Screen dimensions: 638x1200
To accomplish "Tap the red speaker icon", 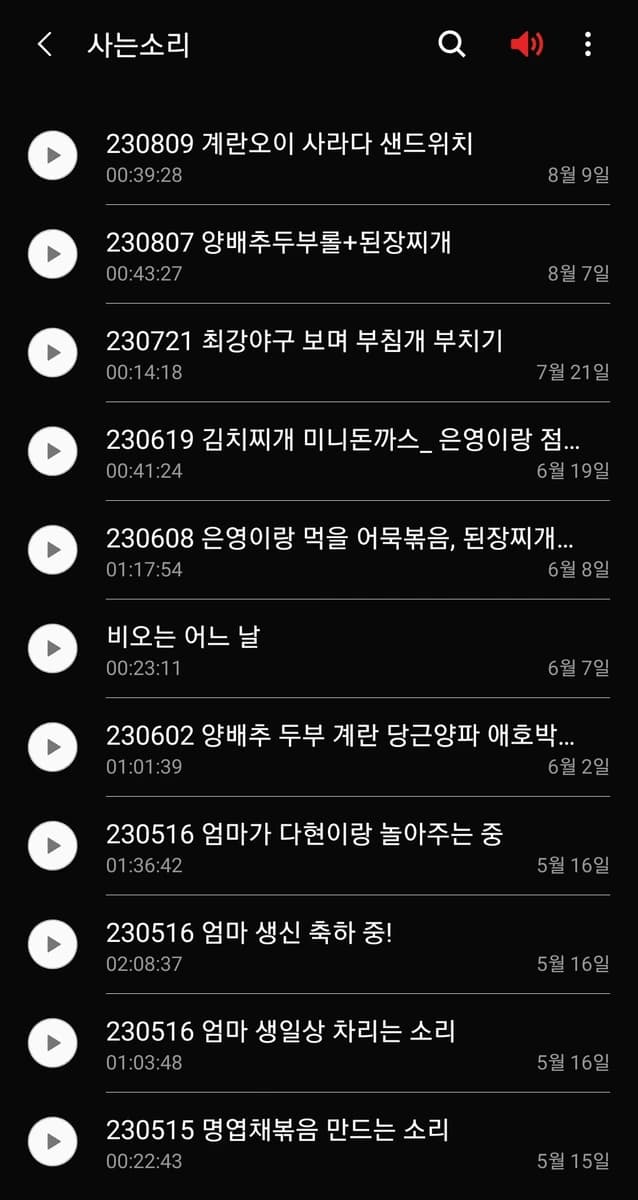I will [526, 44].
